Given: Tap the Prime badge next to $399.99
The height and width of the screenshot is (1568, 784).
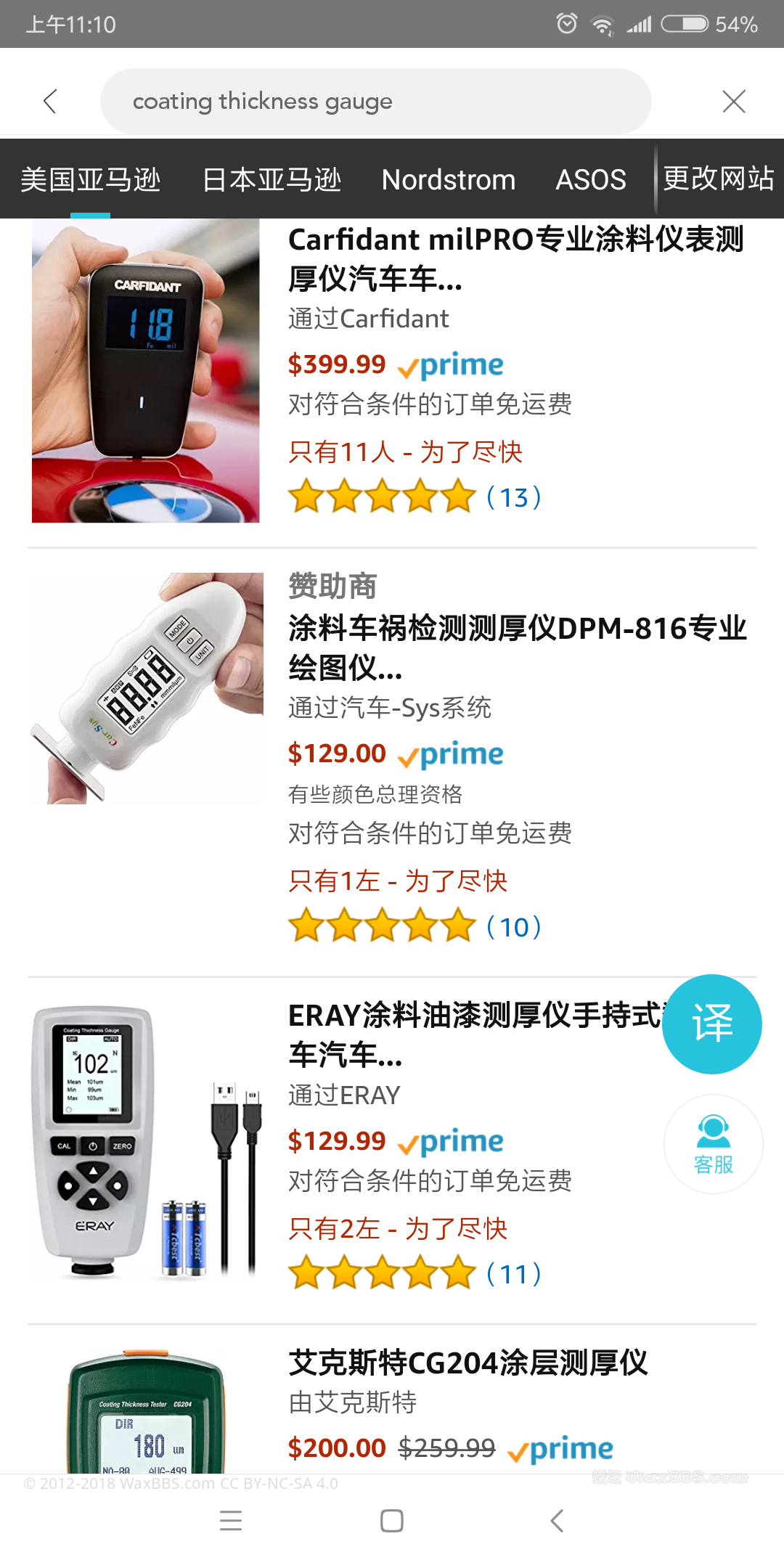Looking at the screenshot, I should tap(450, 364).
